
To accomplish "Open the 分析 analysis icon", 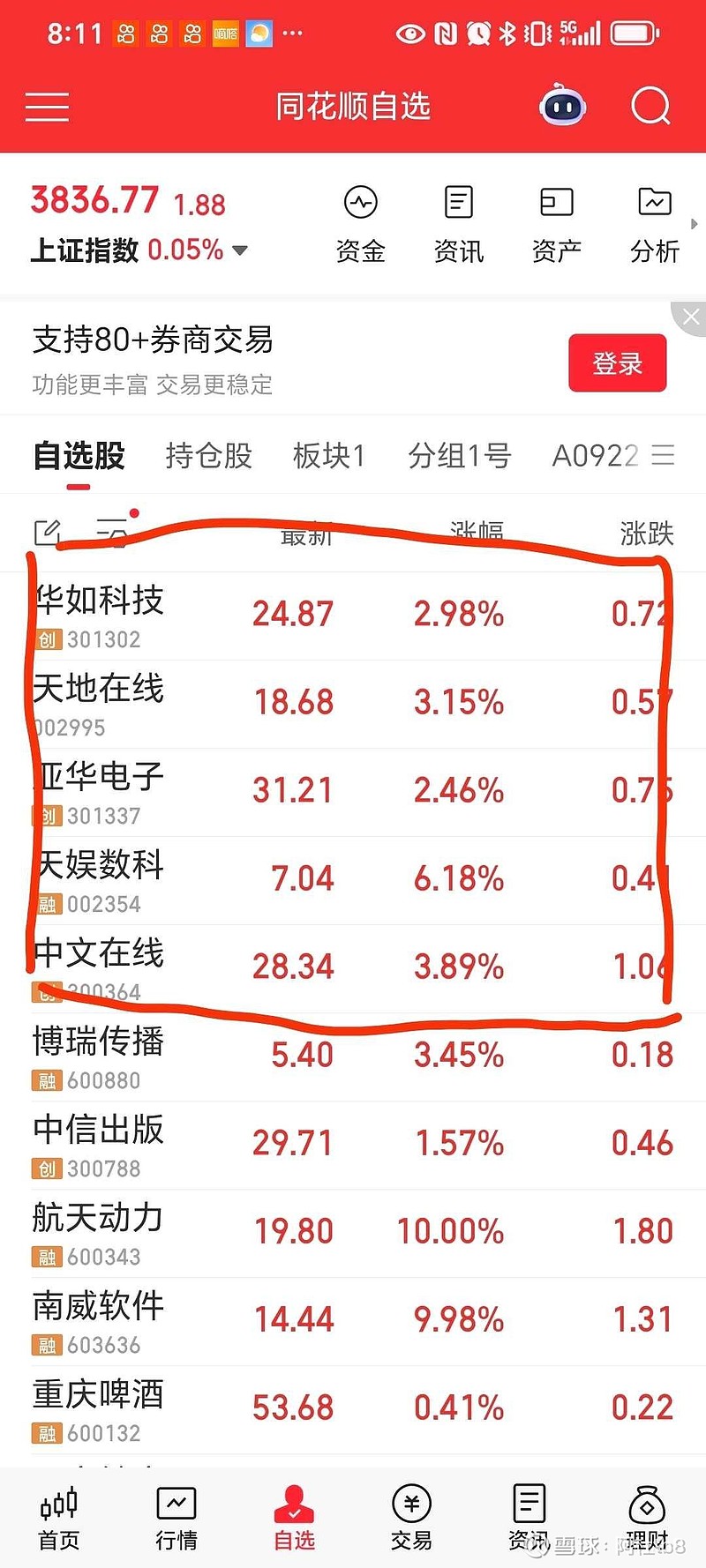I will tap(654, 218).
